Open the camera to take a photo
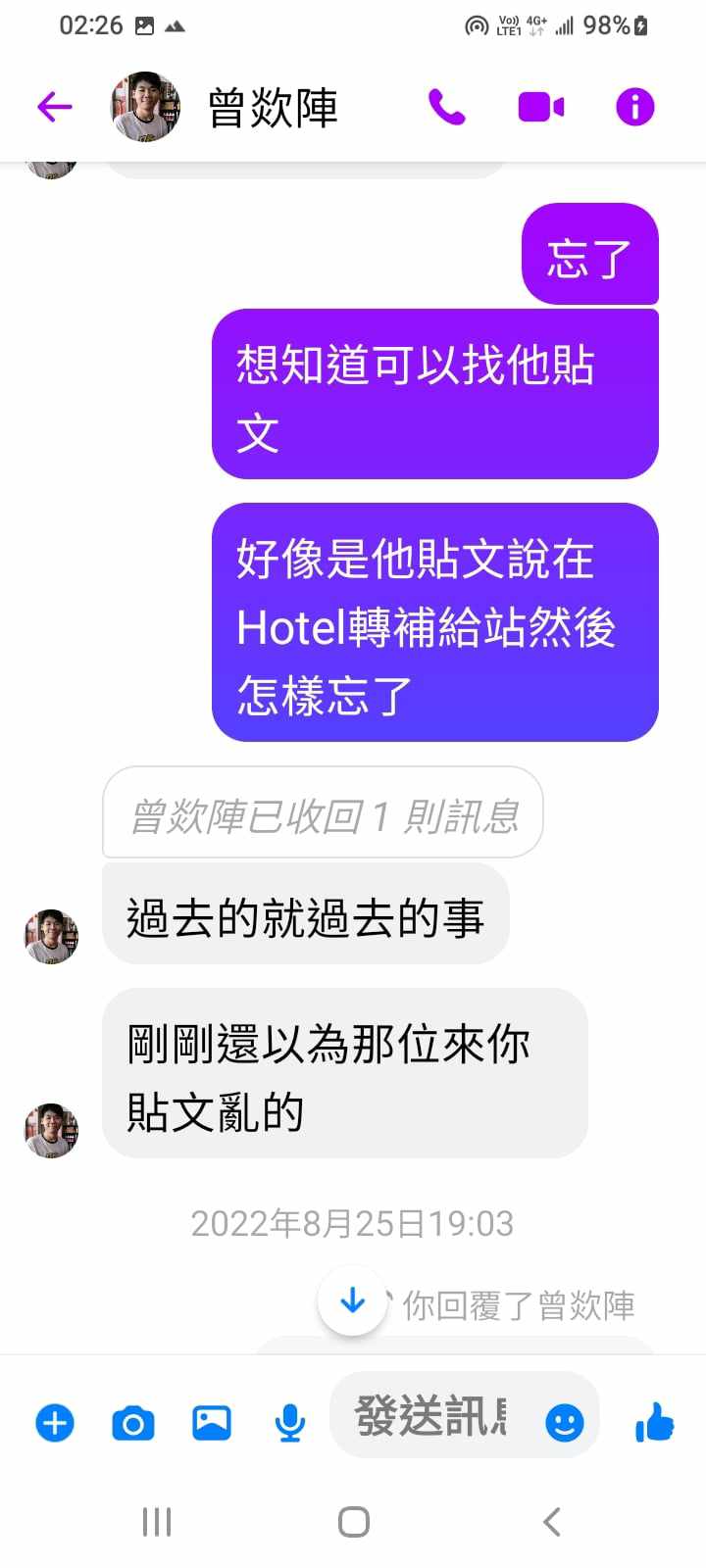The width and height of the screenshot is (706, 1568). [133, 1422]
